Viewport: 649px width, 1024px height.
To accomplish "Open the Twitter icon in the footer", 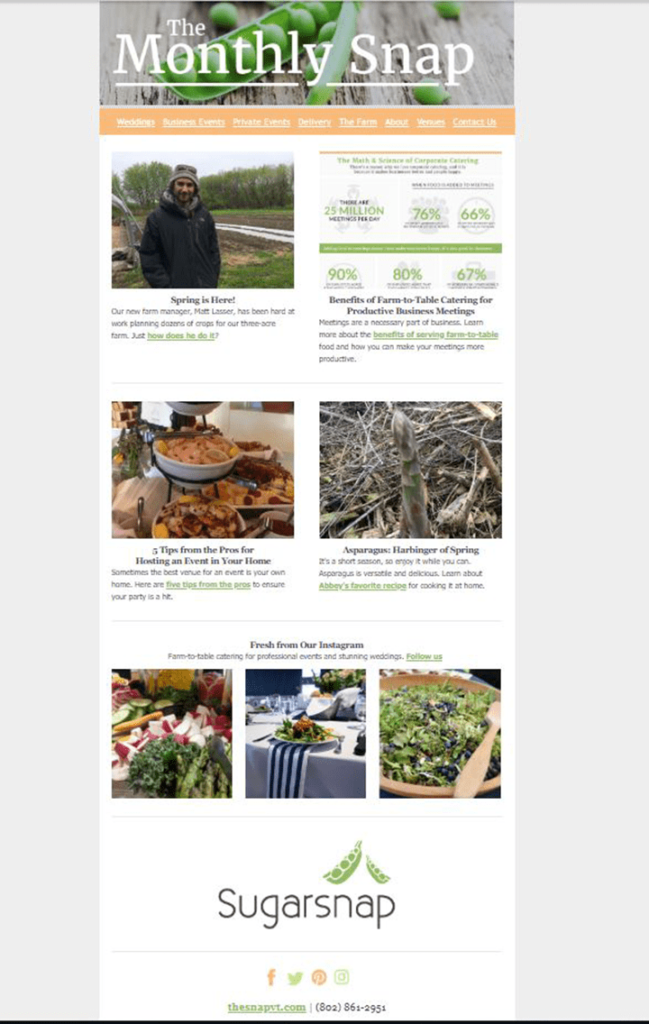I will (294, 977).
